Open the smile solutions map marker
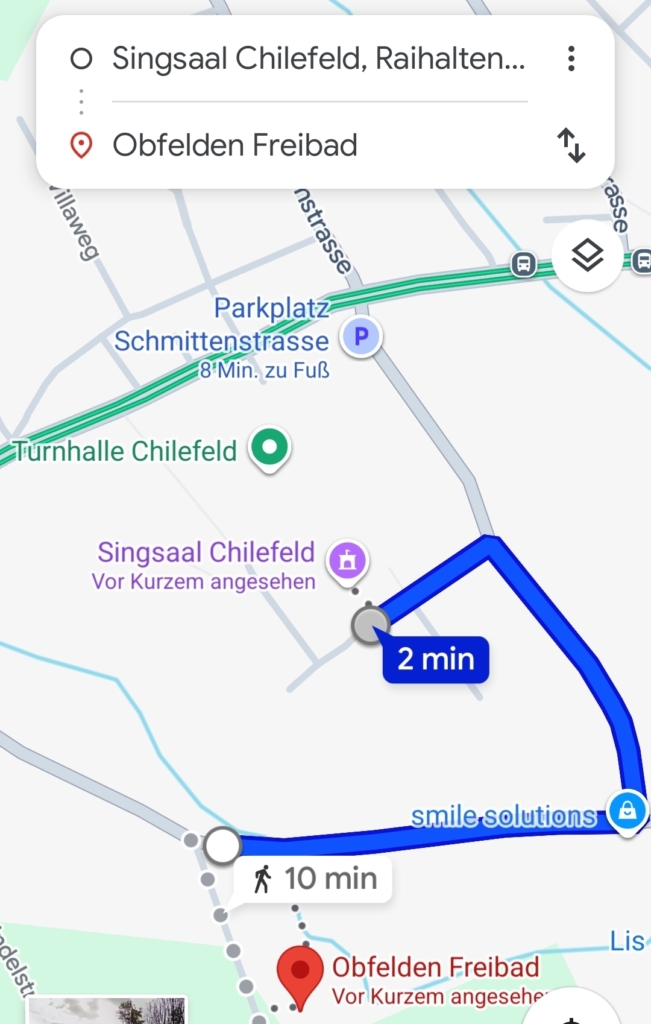 [x=627, y=811]
